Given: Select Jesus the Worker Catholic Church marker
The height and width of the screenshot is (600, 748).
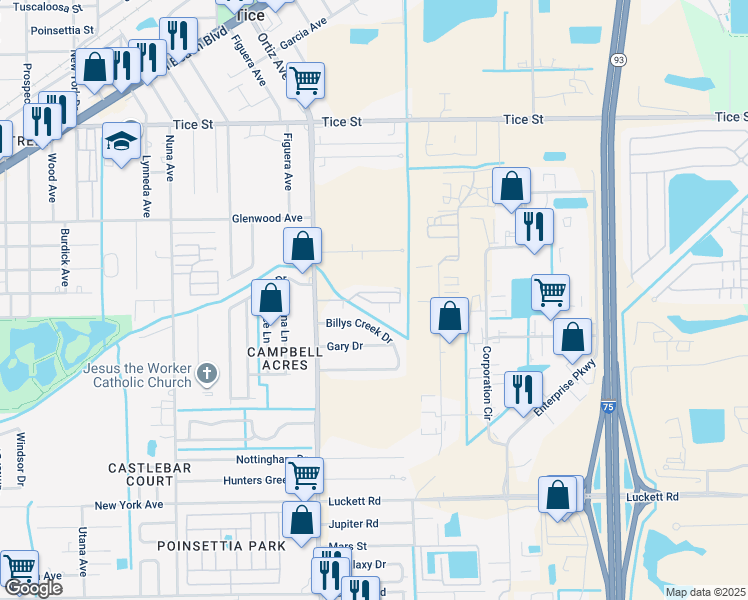Looking at the screenshot, I should [x=208, y=375].
